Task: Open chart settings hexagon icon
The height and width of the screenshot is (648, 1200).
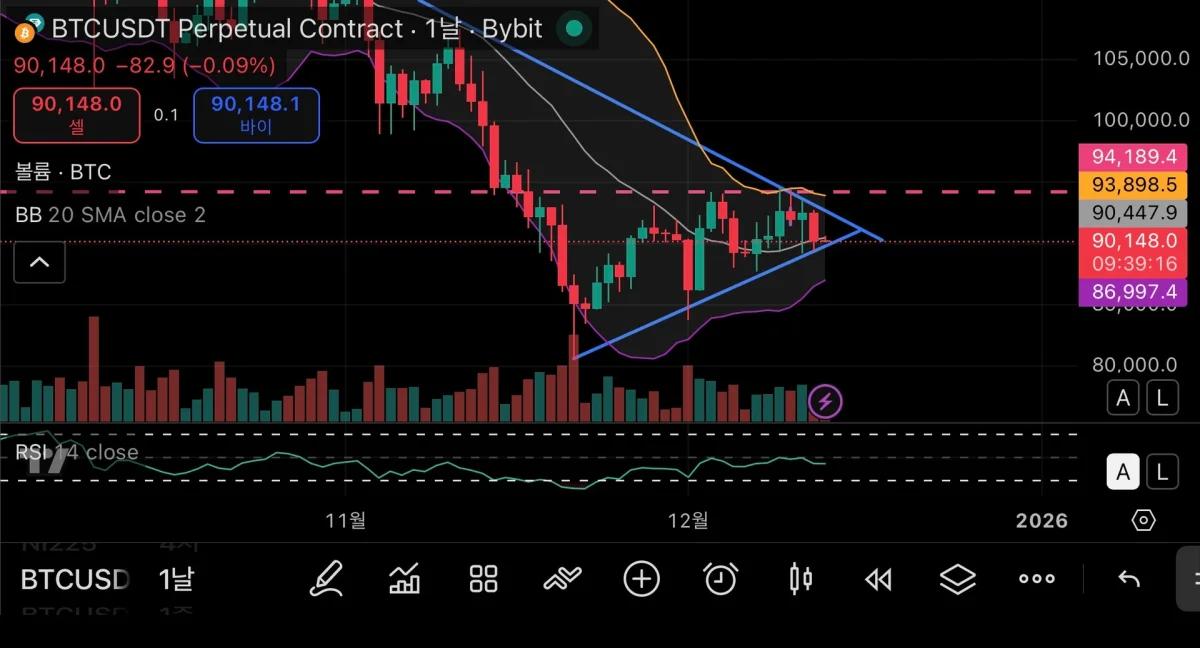Action: 1144,521
